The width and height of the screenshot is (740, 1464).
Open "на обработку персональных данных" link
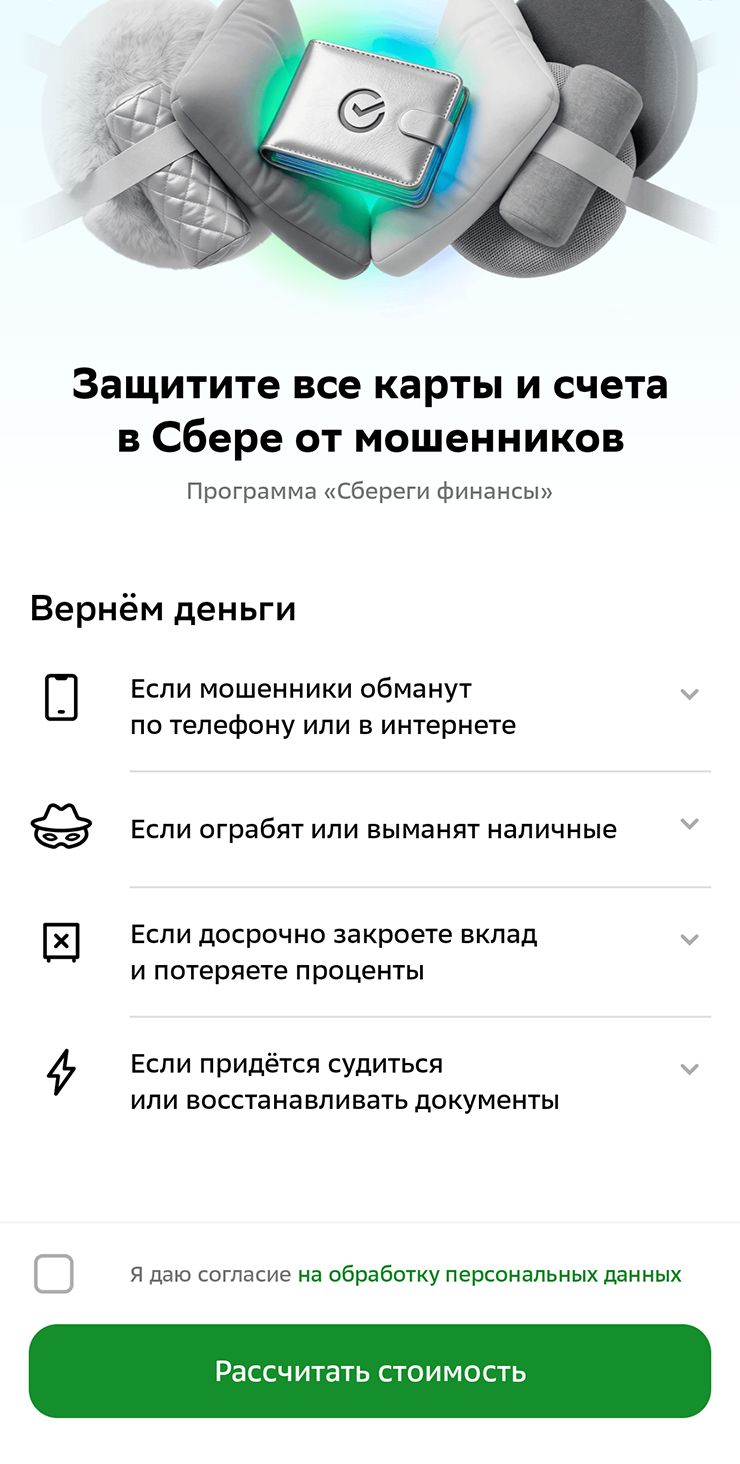[x=489, y=1275]
